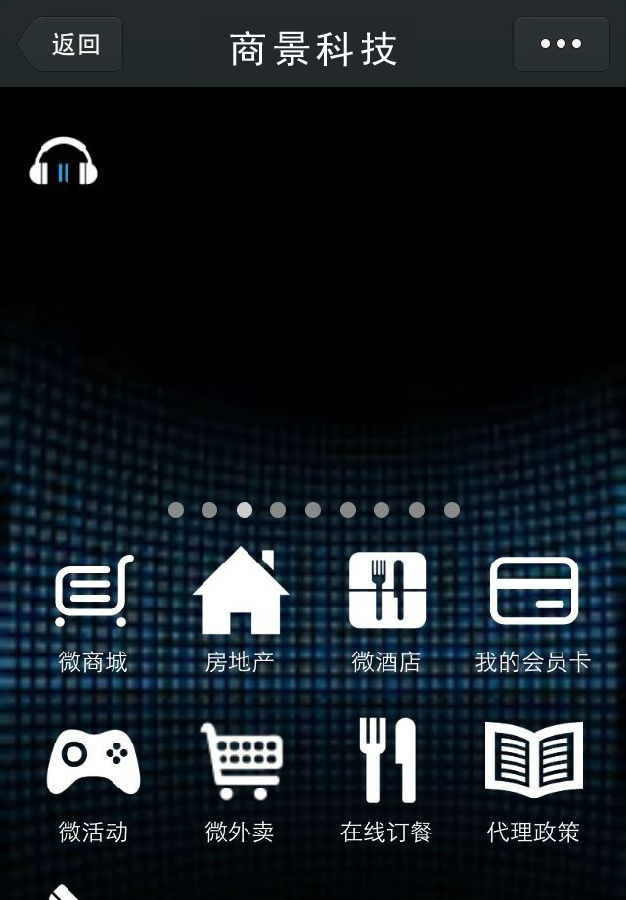Viewport: 626px width, 900px height.
Task: Launch 微外卖 takeout ordering
Action: (x=240, y=778)
